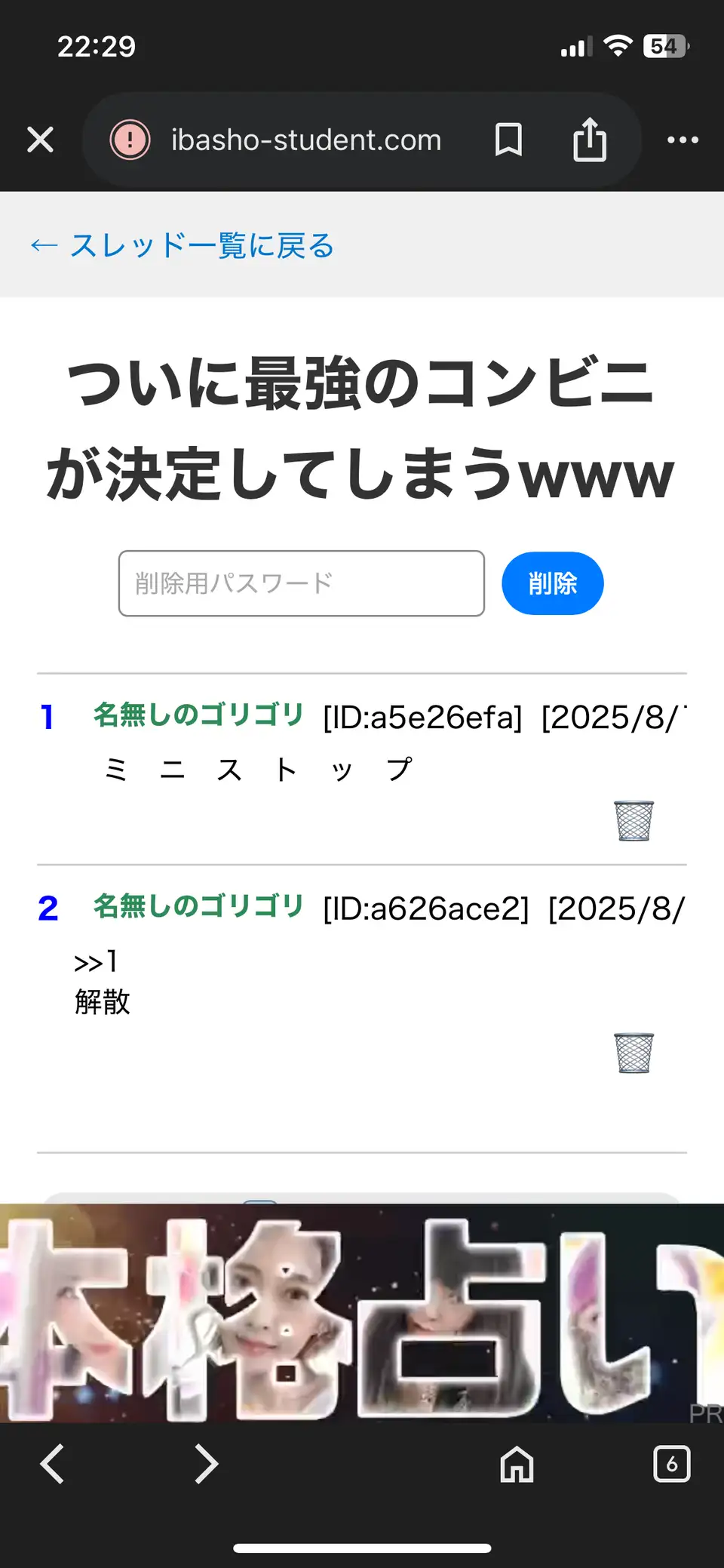Go back to the previous page
The width and height of the screenshot is (724, 1568).
pyautogui.click(x=52, y=1464)
